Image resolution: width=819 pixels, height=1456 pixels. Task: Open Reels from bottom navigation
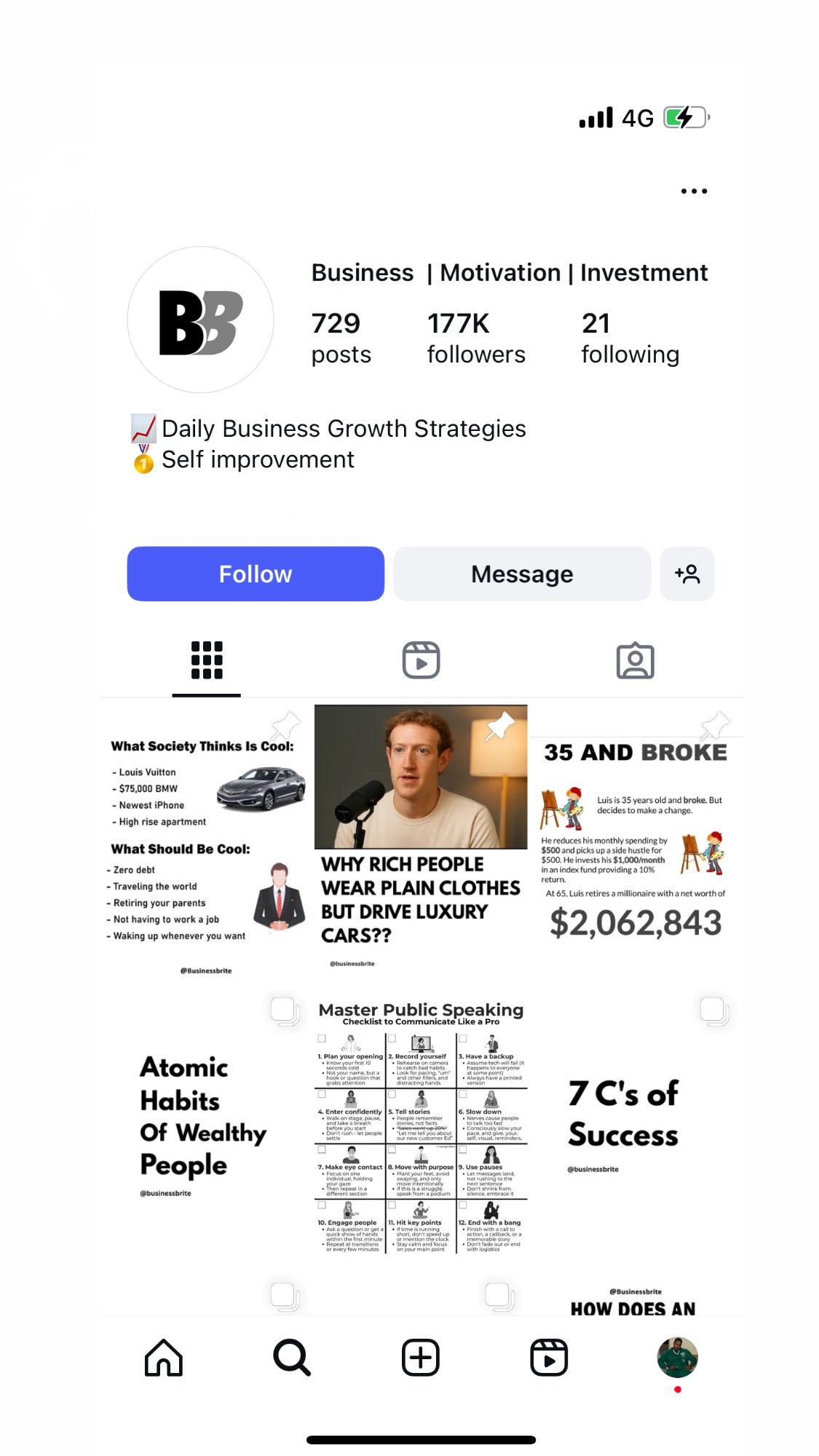coord(549,1358)
